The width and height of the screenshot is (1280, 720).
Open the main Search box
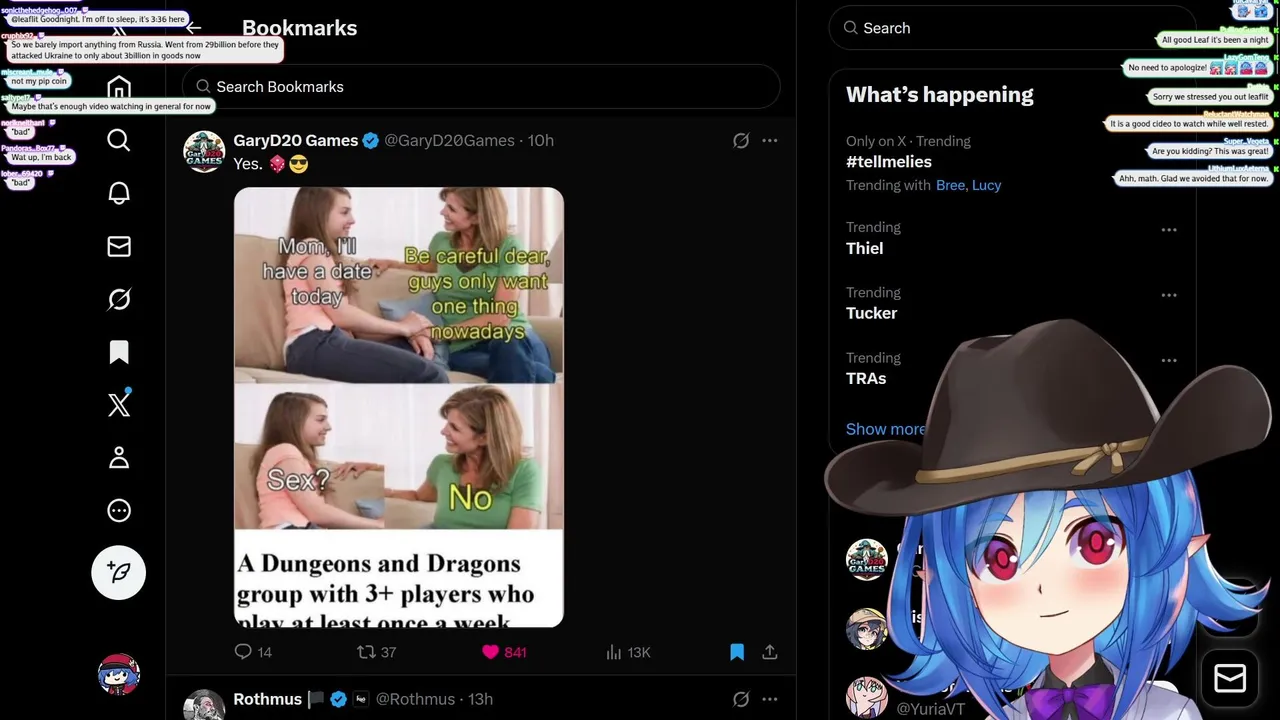[x=1010, y=28]
